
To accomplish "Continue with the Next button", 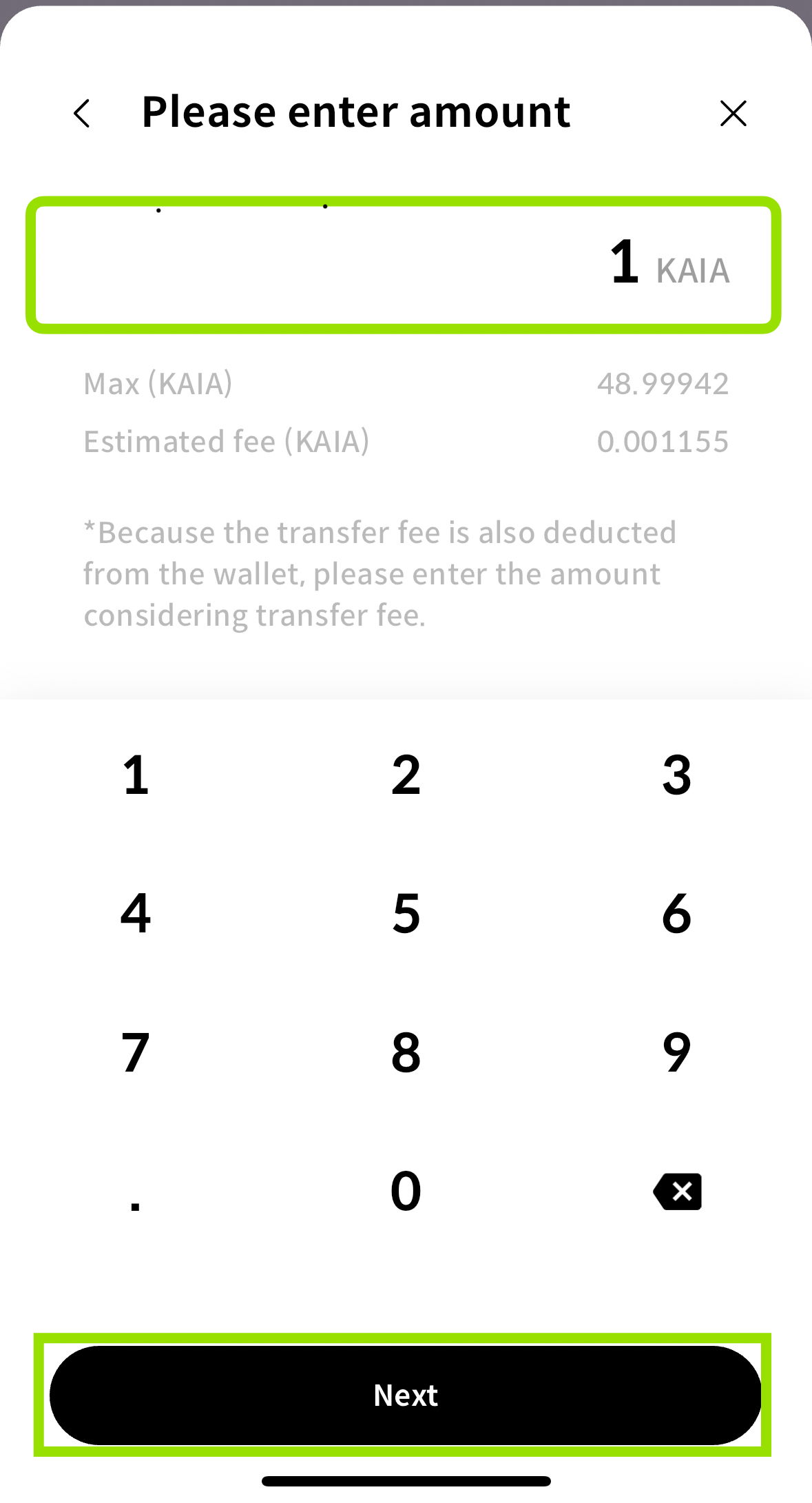I will [405, 1395].
